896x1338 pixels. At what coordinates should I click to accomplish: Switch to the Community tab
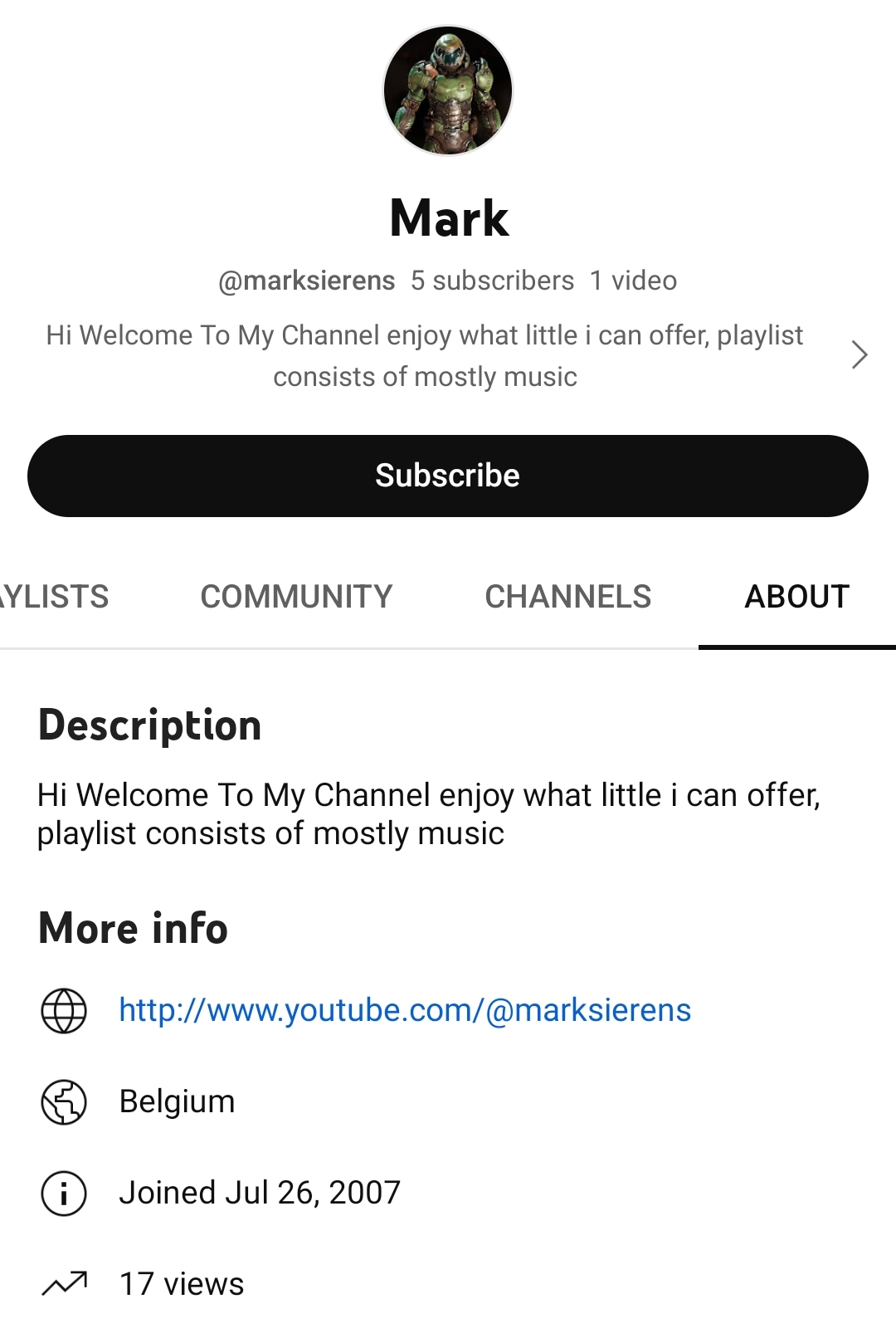tap(296, 597)
